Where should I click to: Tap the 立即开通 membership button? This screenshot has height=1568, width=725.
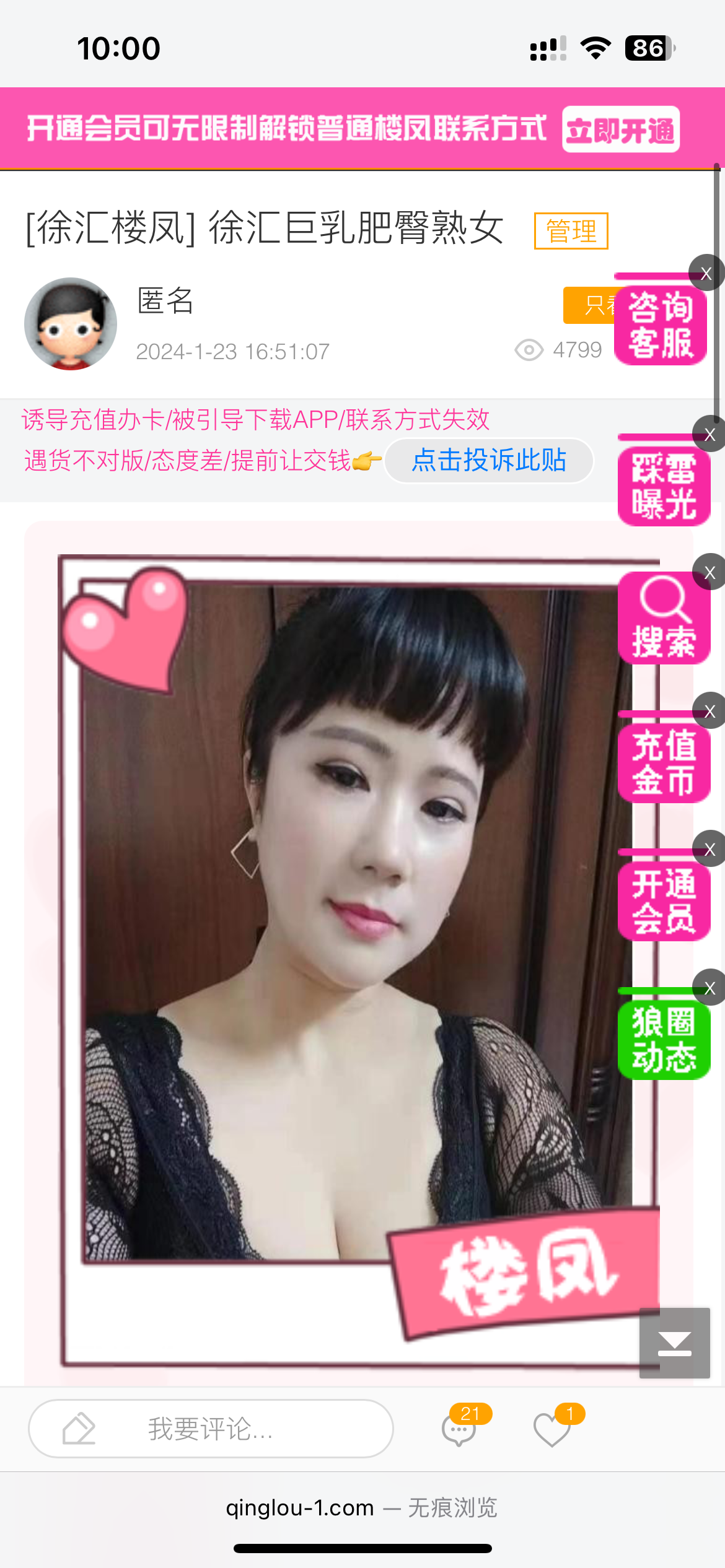point(620,130)
